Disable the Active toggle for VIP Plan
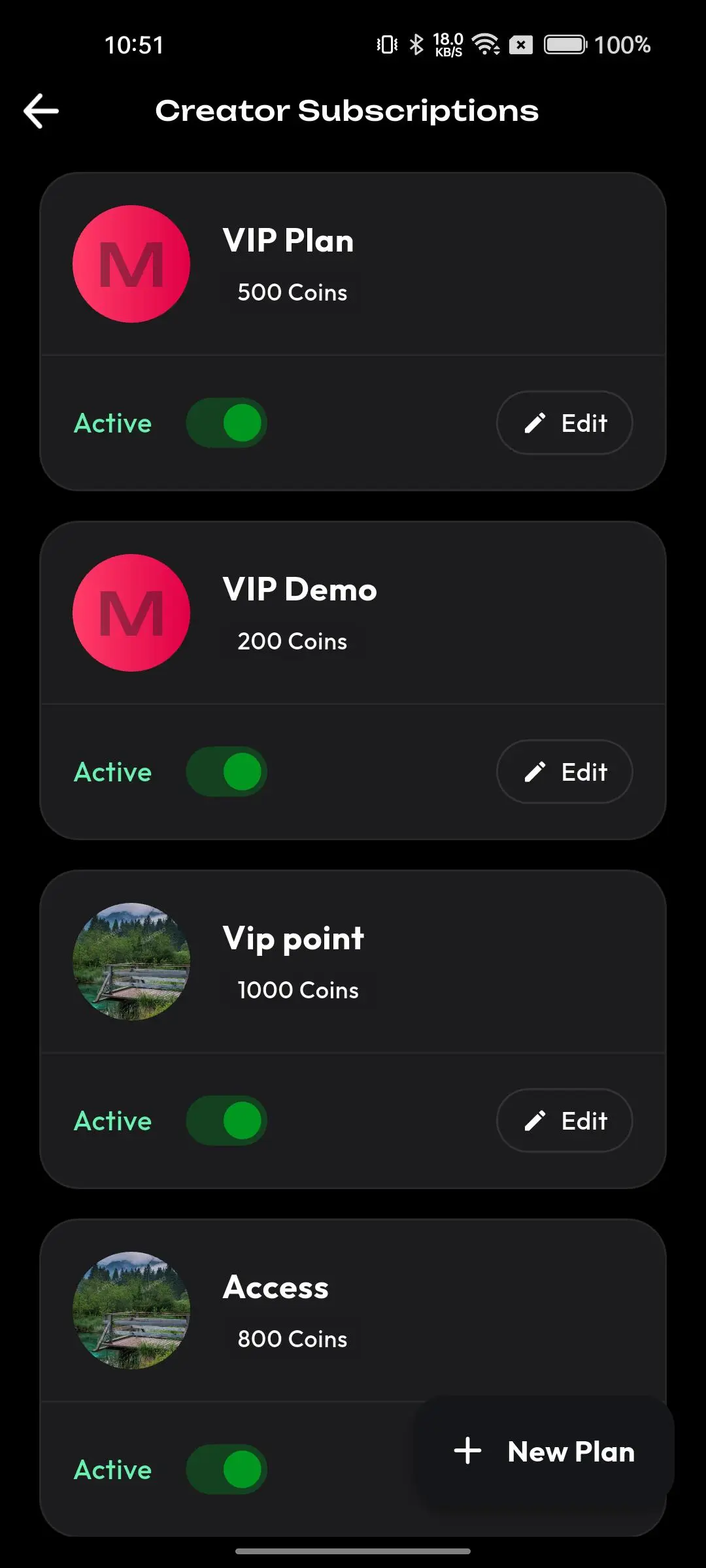 point(226,423)
